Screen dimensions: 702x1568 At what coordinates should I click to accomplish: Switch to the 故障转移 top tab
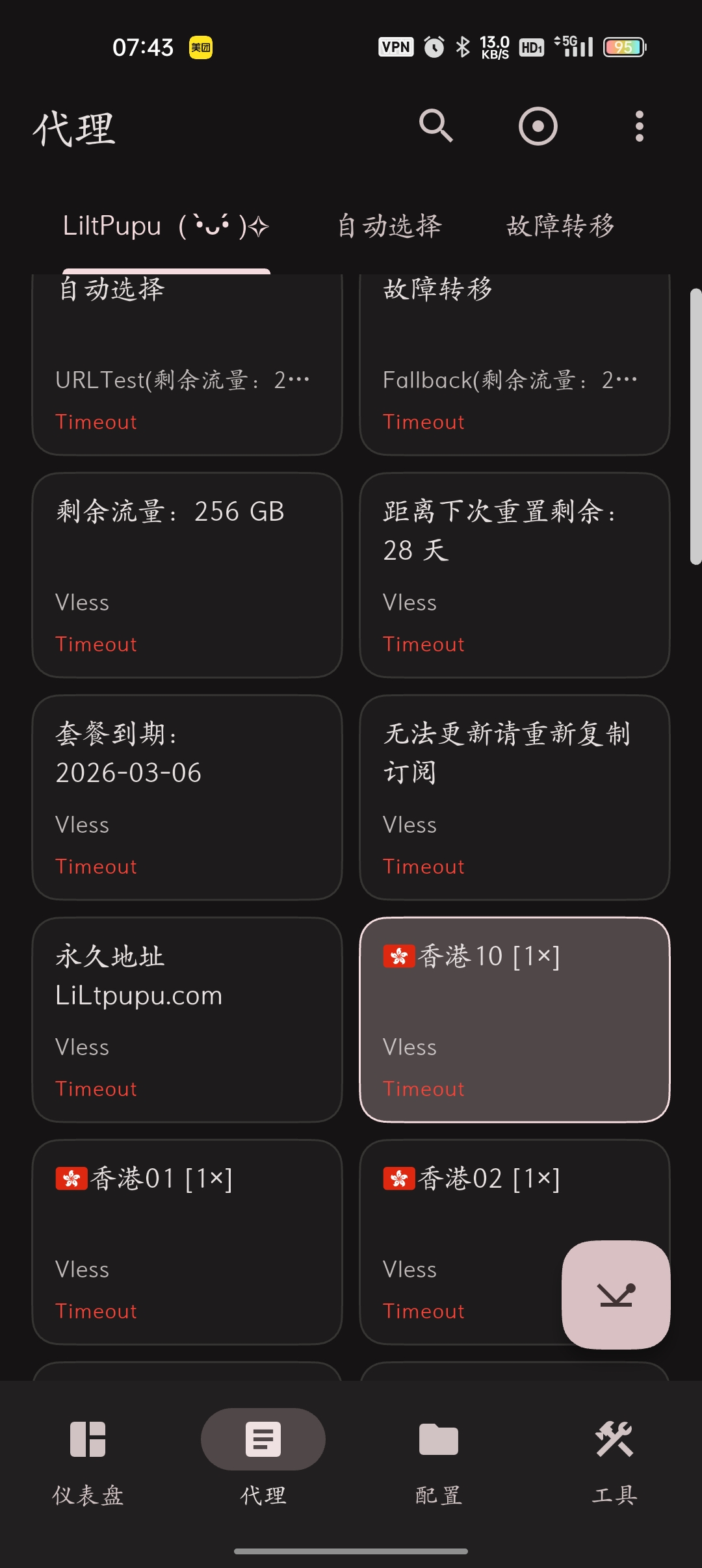pos(560,226)
